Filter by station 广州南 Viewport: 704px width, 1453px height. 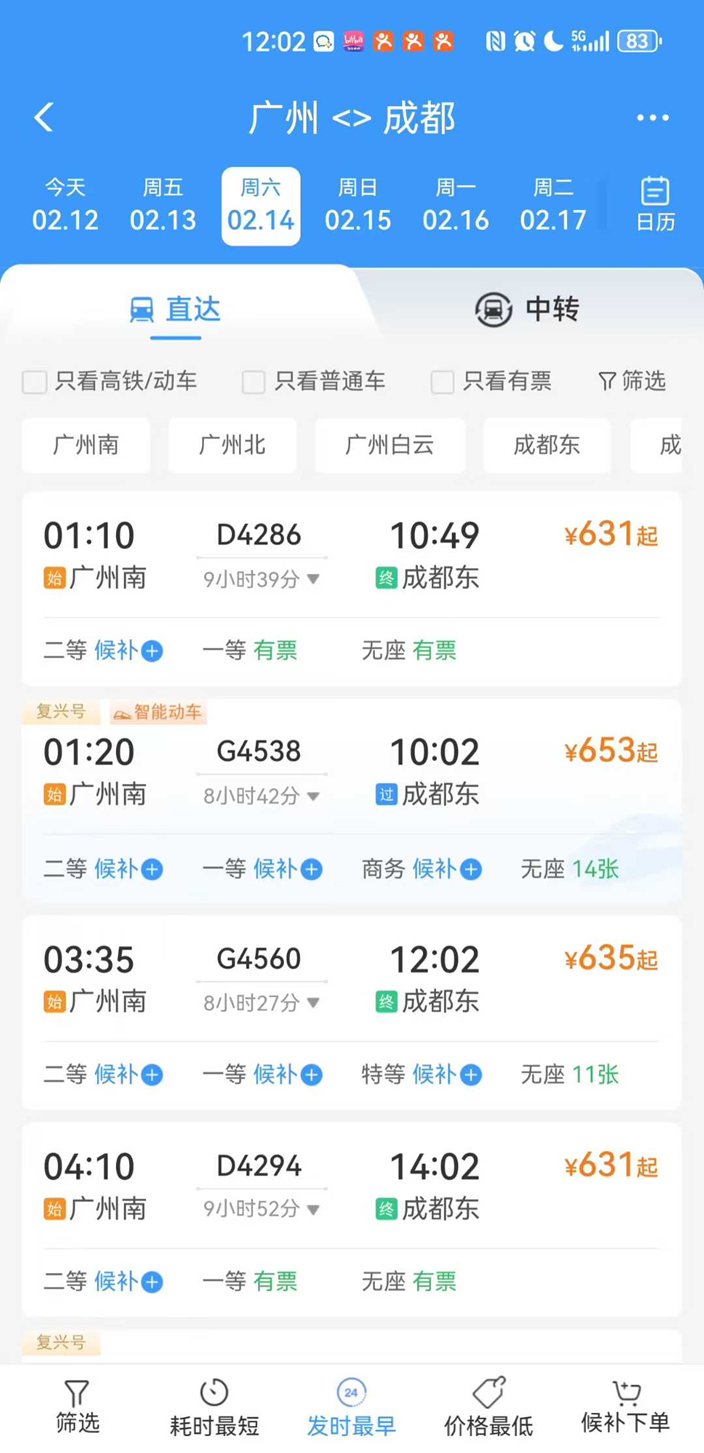click(86, 445)
